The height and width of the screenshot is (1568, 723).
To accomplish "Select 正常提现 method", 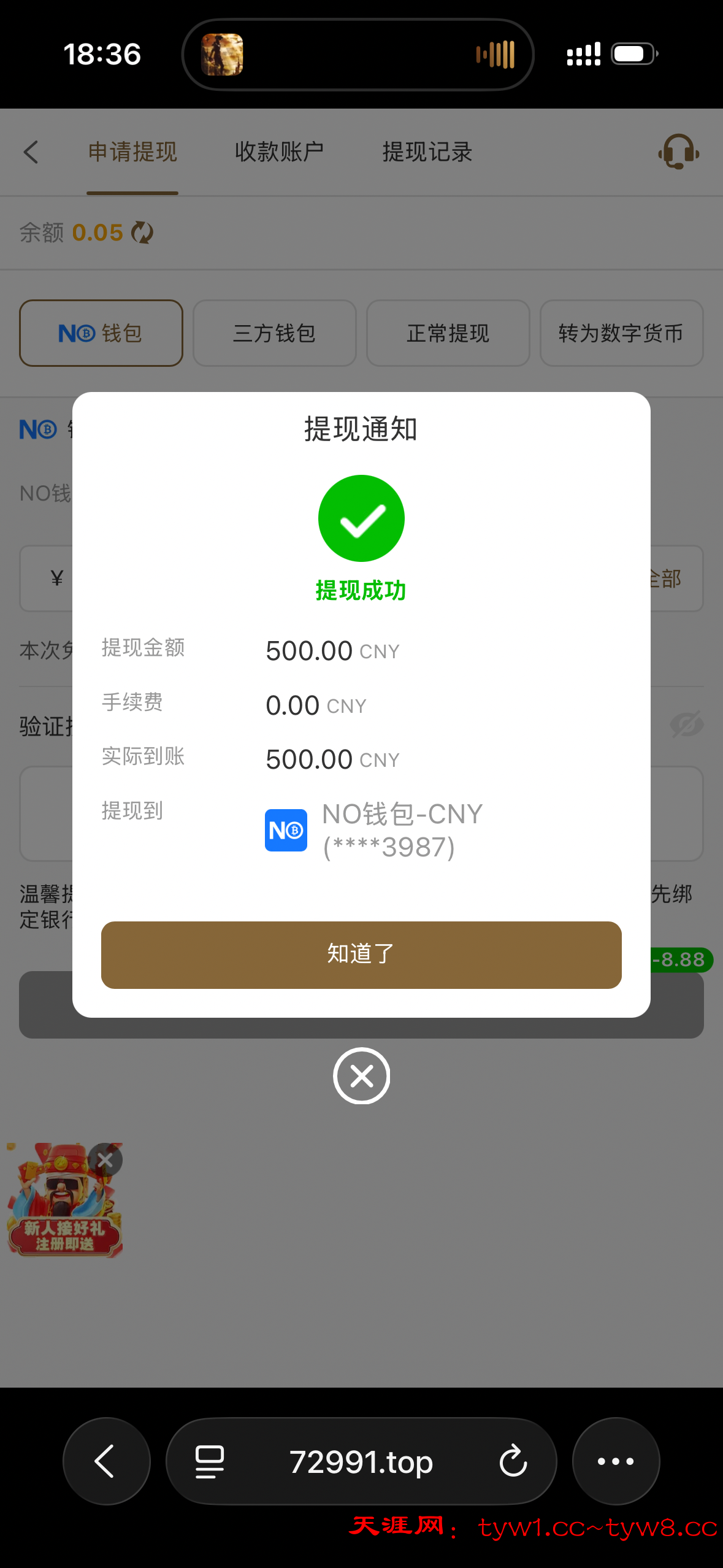I will click(448, 333).
